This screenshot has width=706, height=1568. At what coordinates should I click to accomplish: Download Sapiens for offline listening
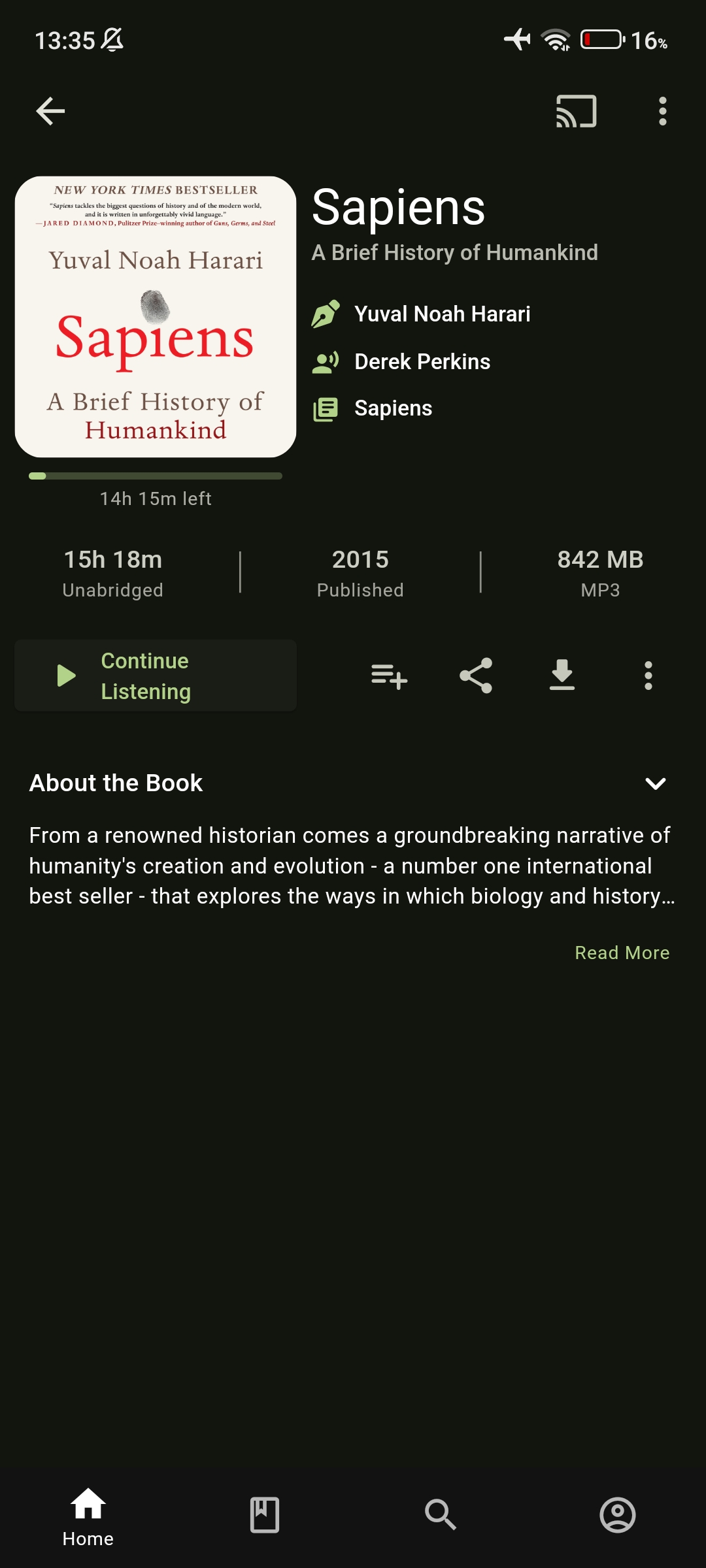[x=562, y=676]
